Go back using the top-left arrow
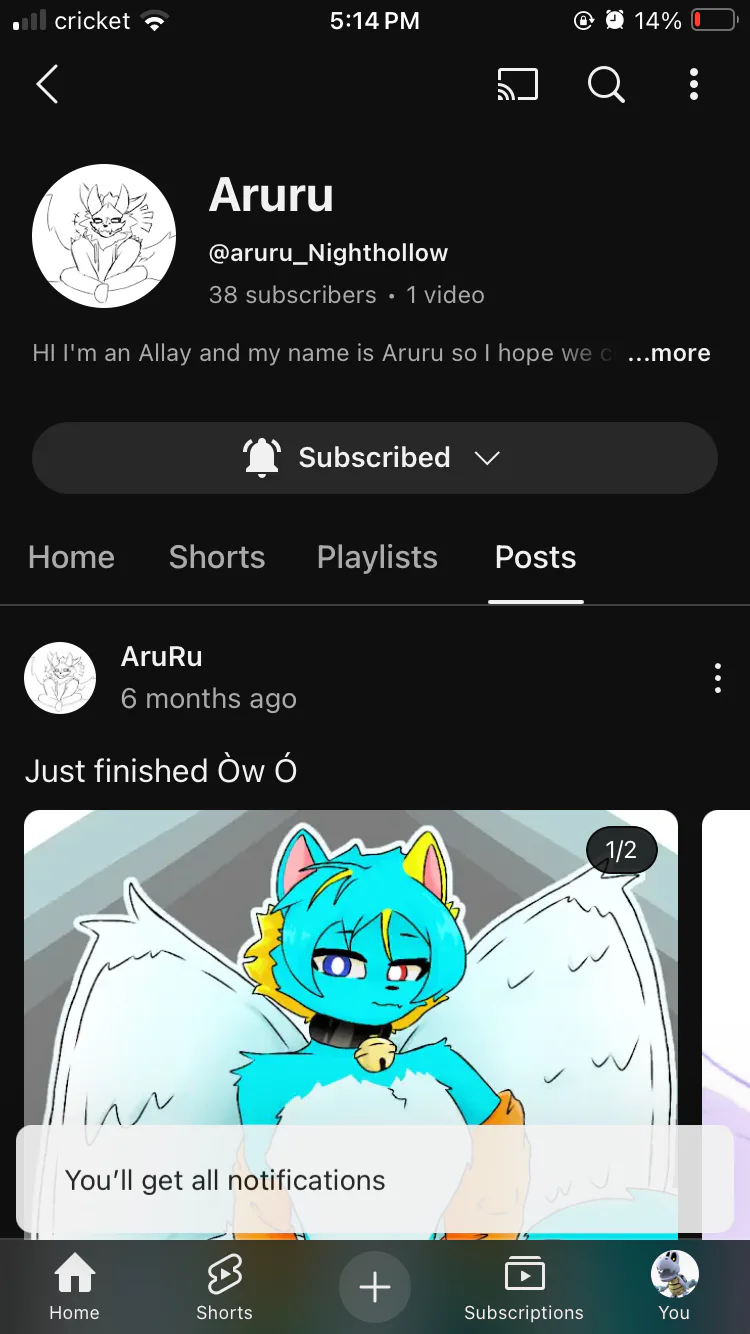 click(47, 85)
